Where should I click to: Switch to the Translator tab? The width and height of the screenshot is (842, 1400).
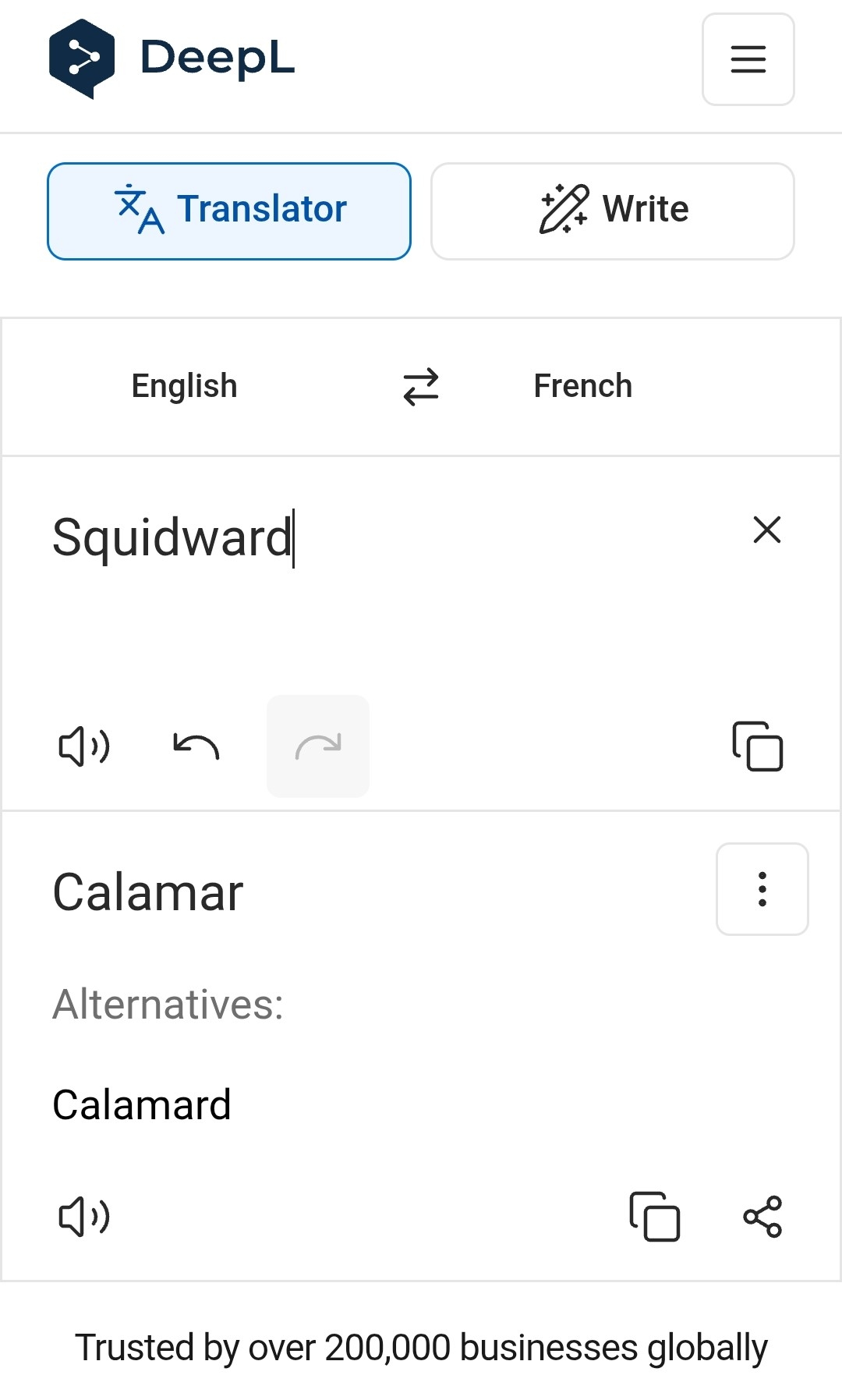229,211
